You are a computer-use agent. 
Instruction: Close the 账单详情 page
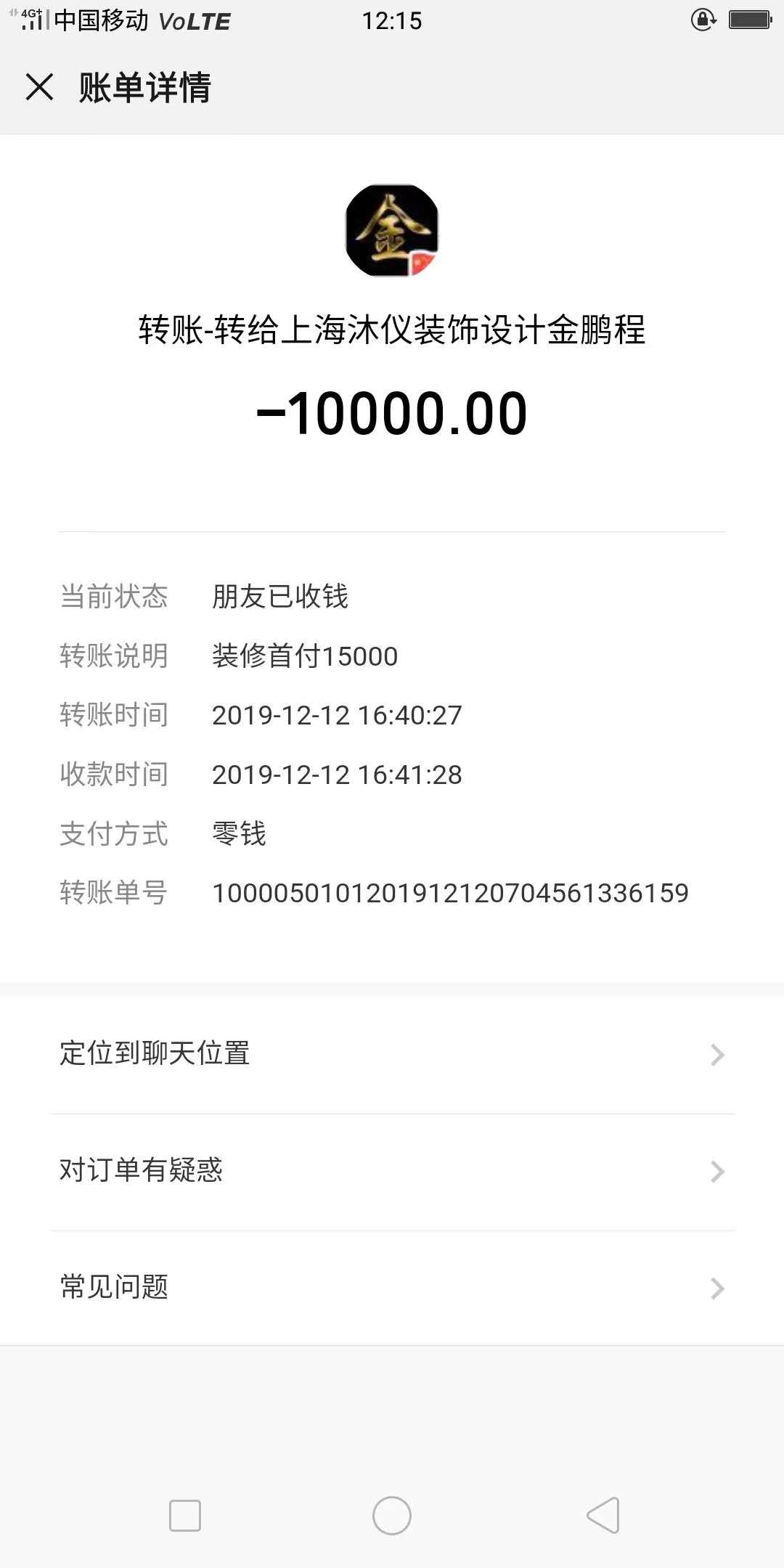coord(40,88)
